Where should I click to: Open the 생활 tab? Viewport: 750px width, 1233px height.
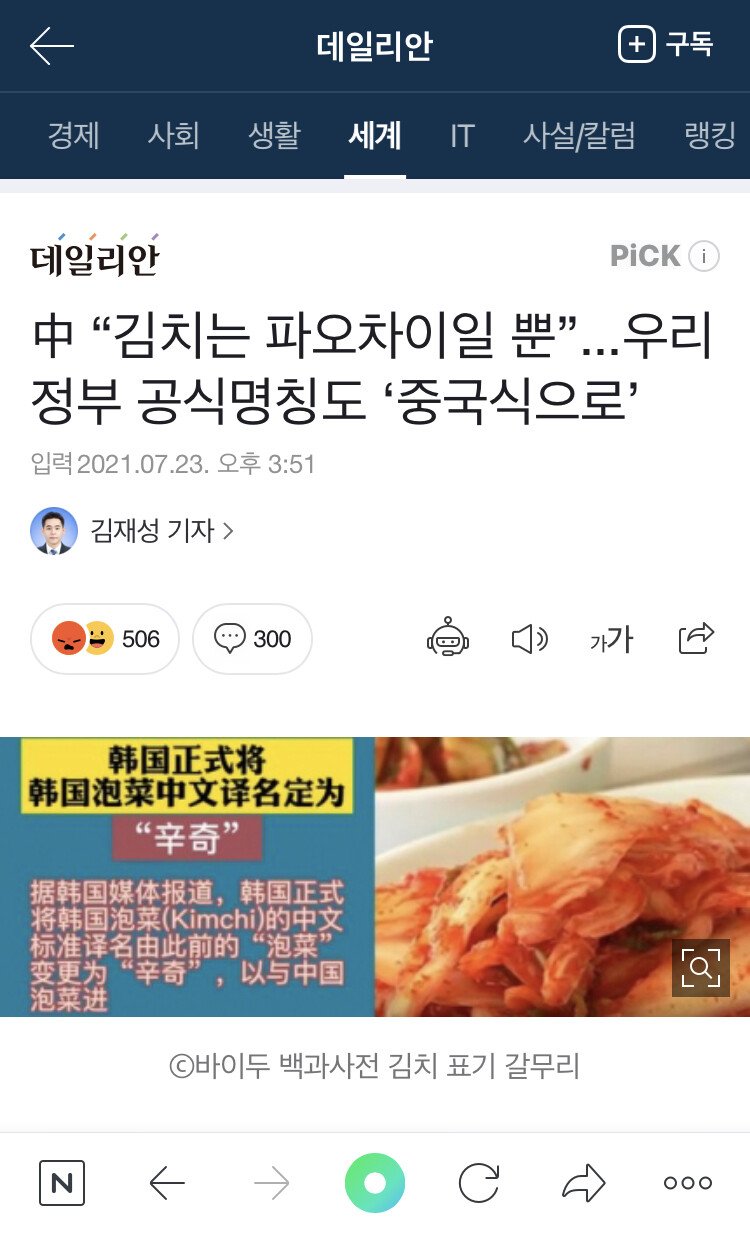coord(274,136)
